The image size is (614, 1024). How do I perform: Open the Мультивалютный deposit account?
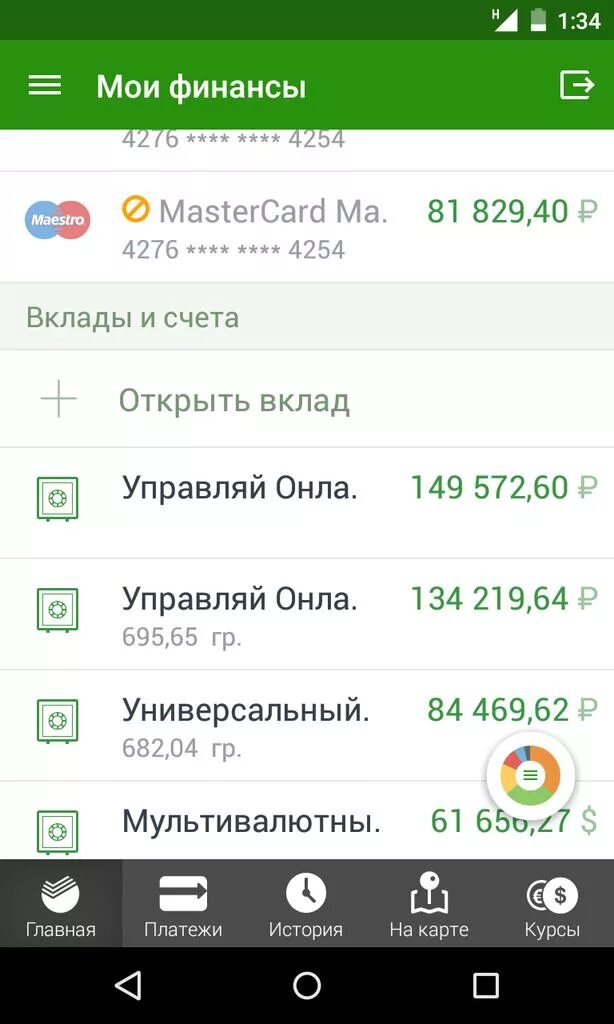pyautogui.click(x=250, y=822)
